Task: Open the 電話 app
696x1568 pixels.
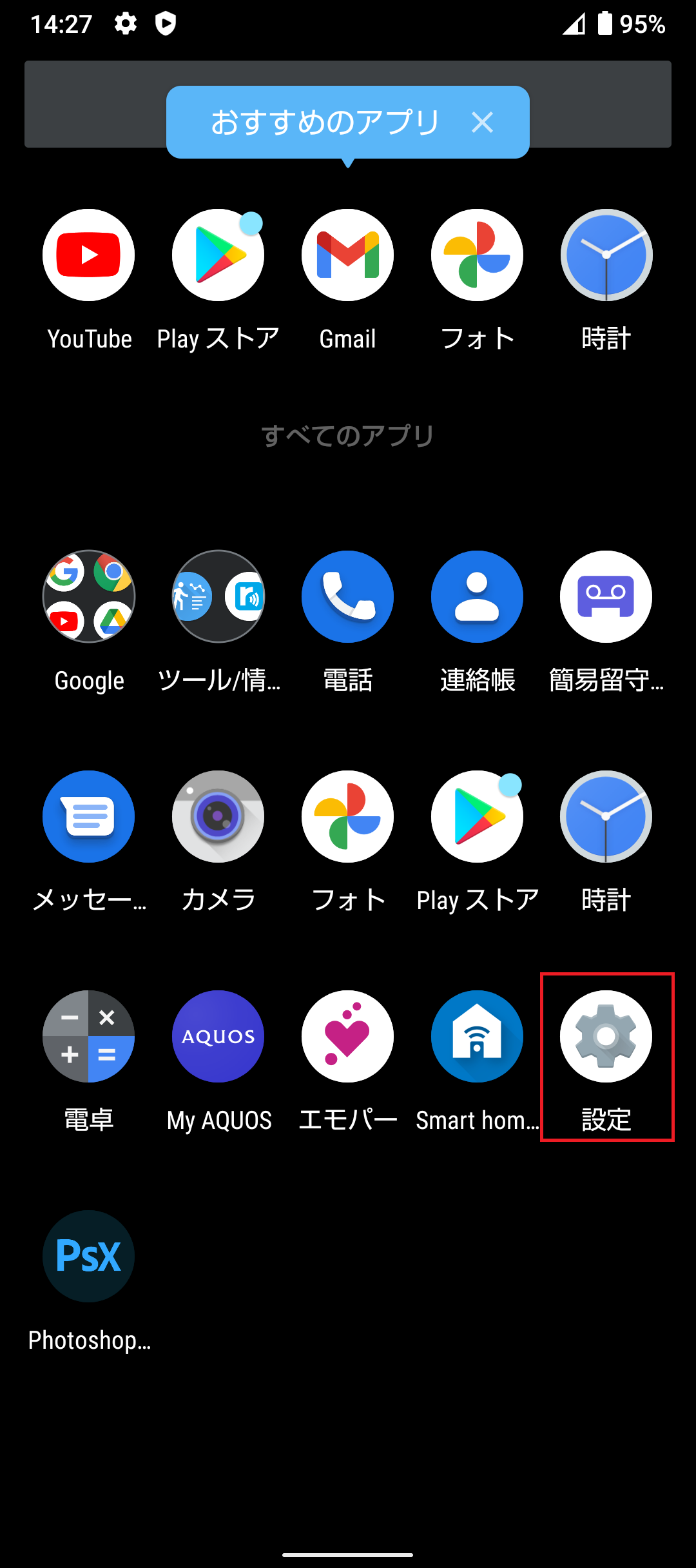Action: (x=347, y=597)
